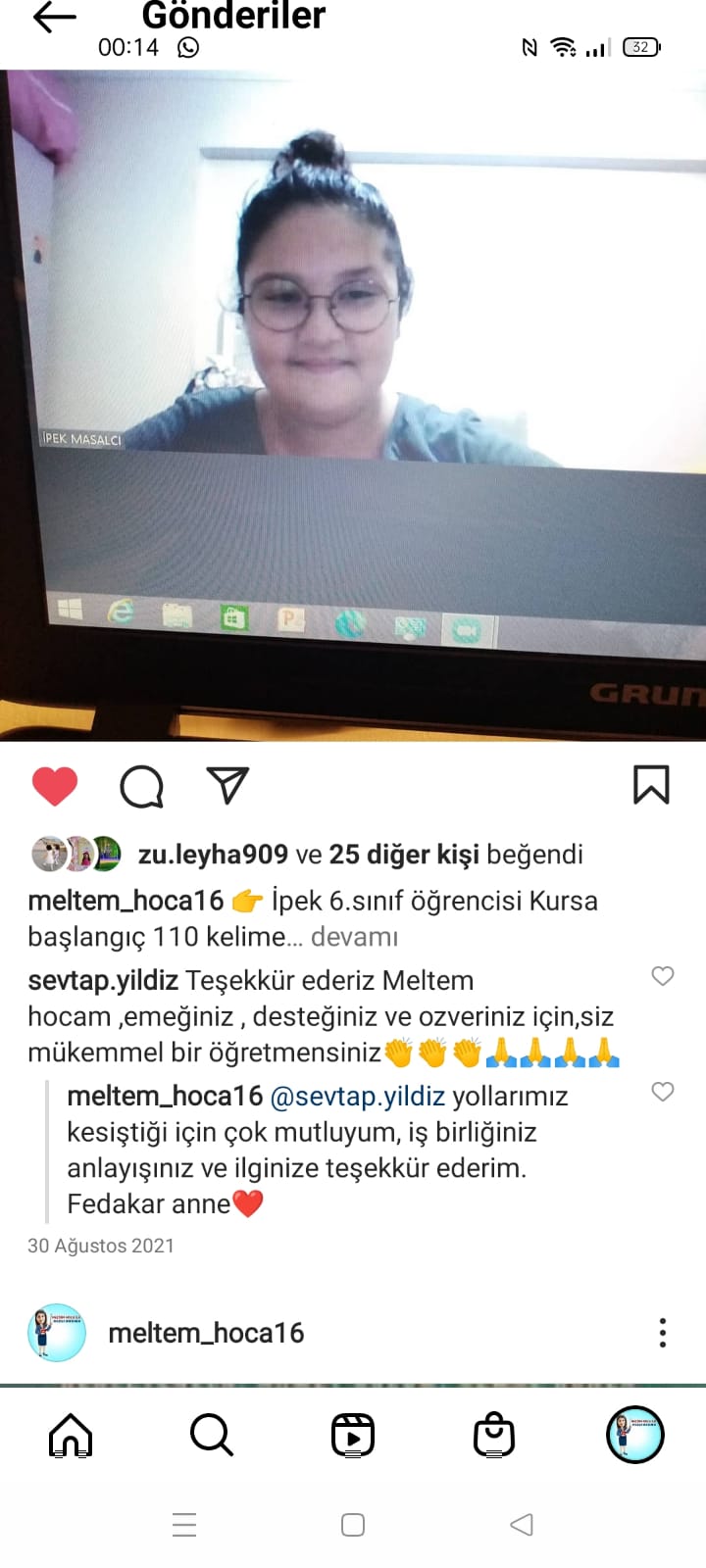Switch to the Shop tab
Viewport: 706px width, 1568px height.
(x=494, y=1436)
